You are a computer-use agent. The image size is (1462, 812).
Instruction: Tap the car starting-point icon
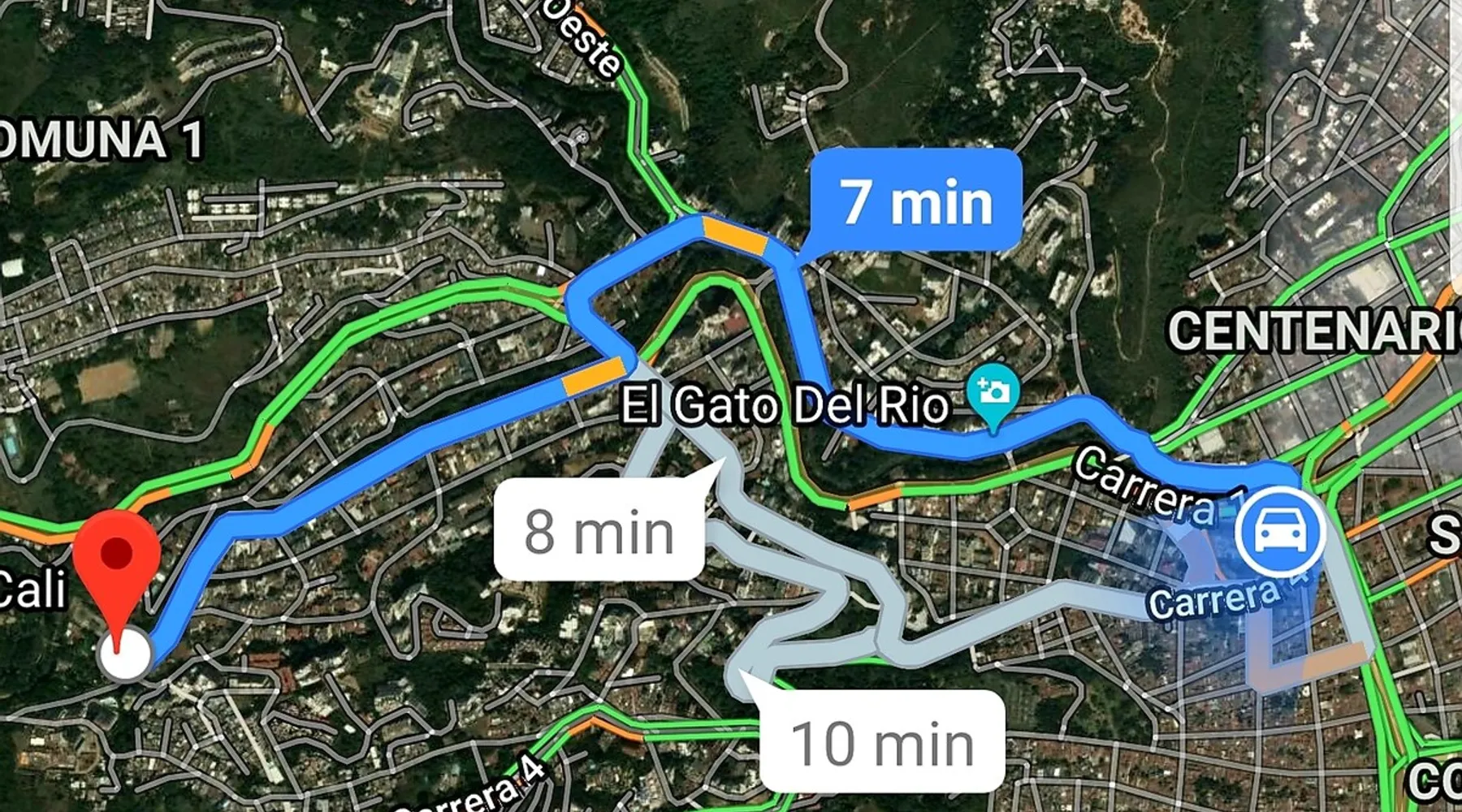(1280, 532)
